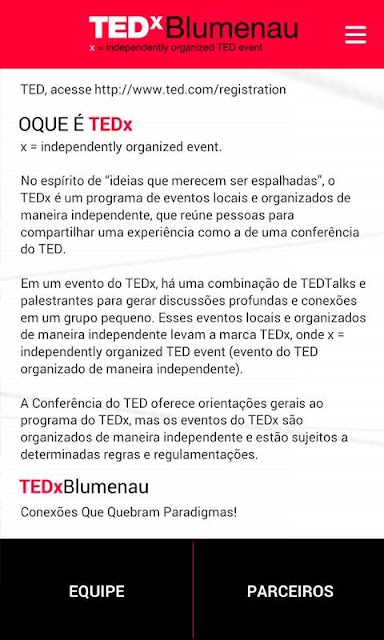Open the hamburger menu
The height and width of the screenshot is (640, 384).
(355, 35)
